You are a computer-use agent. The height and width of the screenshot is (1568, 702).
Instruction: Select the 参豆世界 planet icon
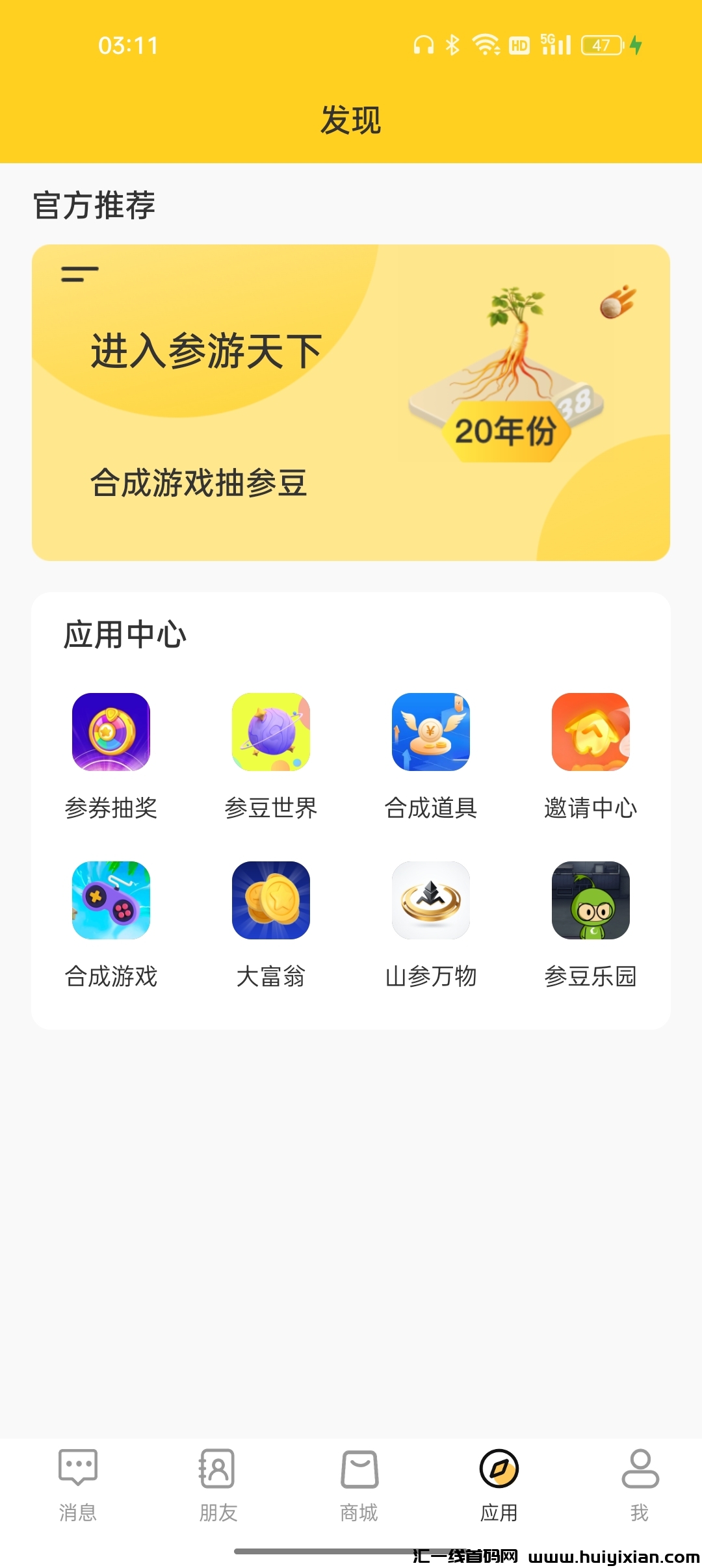pyautogui.click(x=271, y=731)
